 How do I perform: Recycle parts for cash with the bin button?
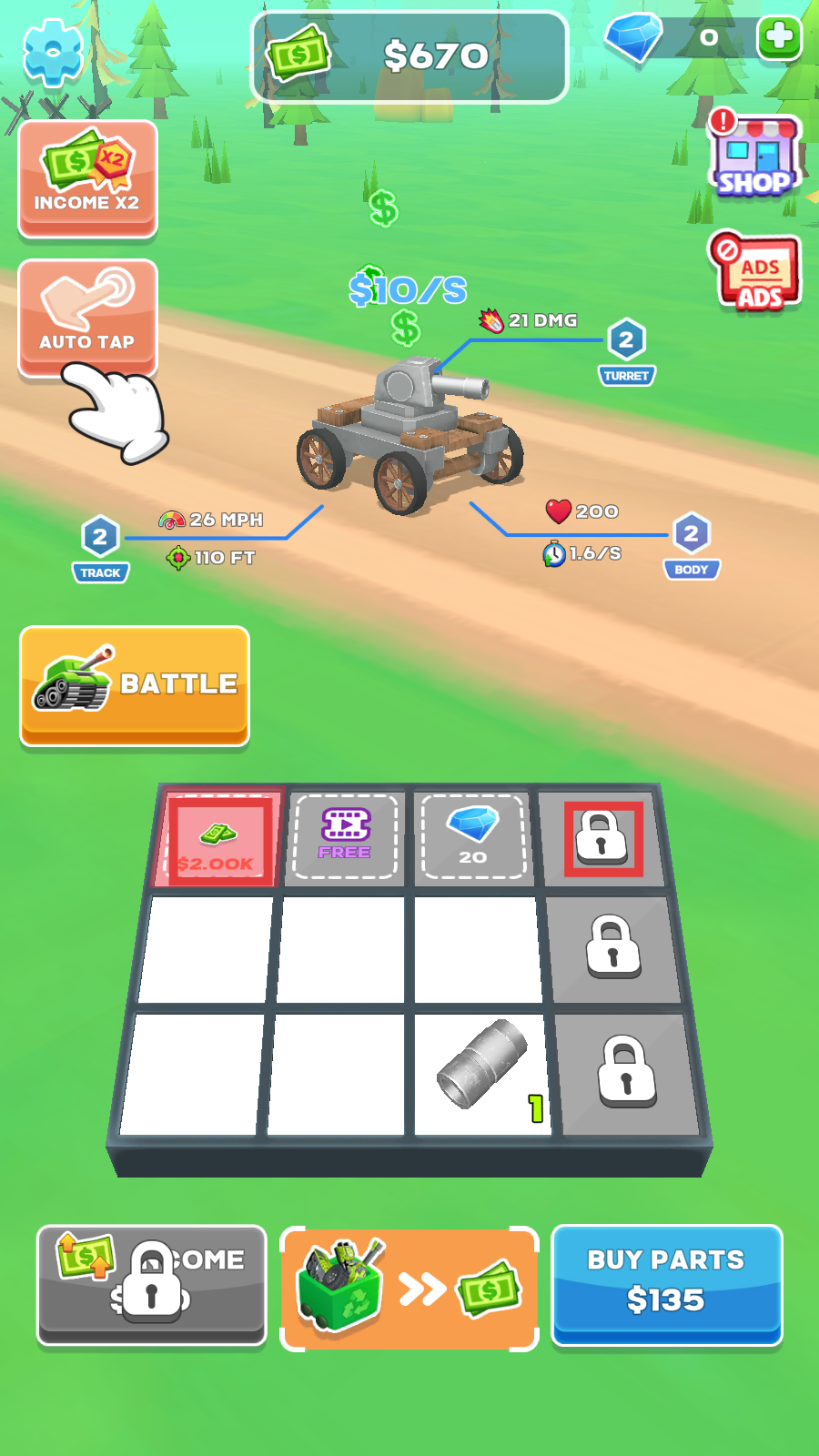[409, 1288]
